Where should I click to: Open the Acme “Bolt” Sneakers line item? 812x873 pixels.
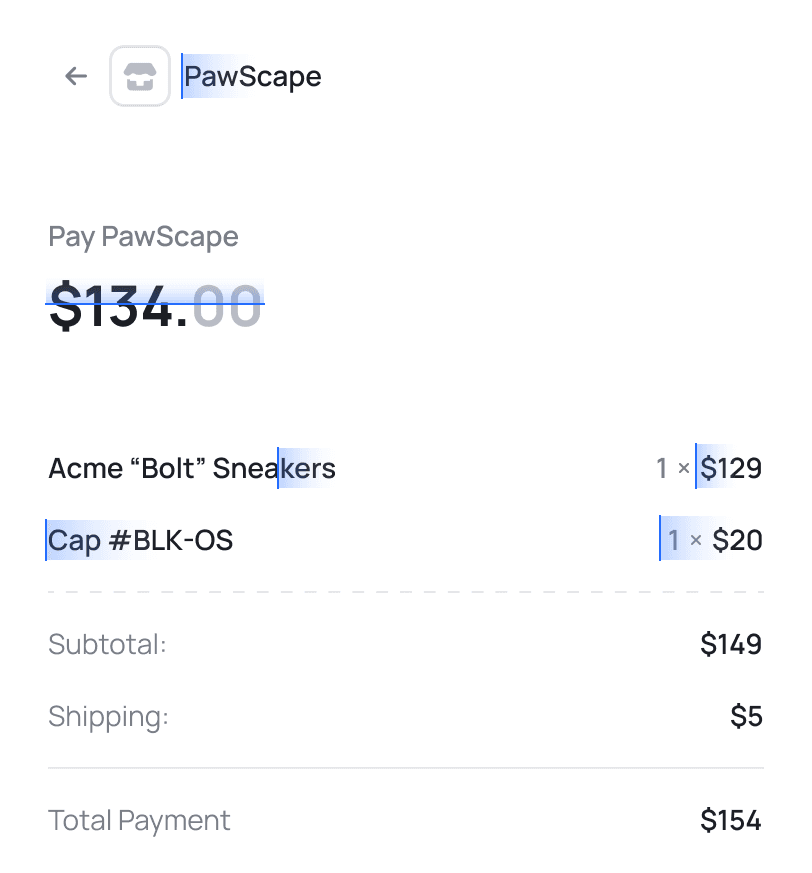pos(191,468)
